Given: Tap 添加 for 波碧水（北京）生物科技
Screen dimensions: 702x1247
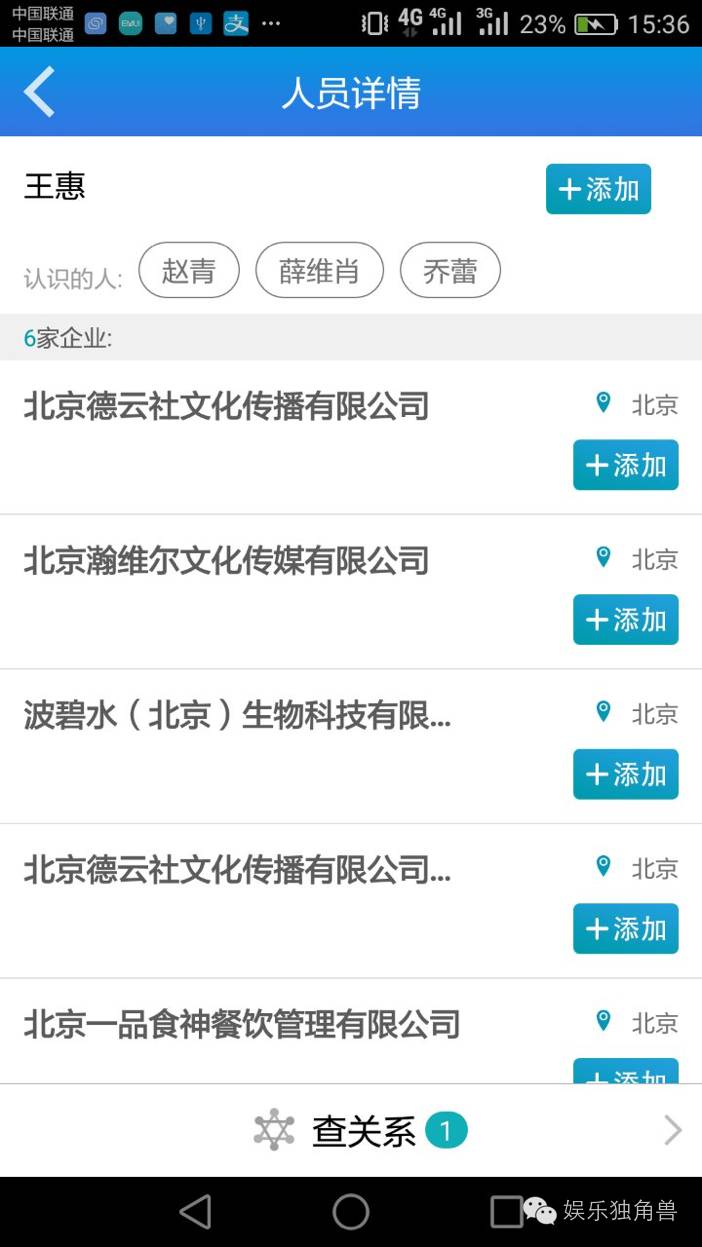Looking at the screenshot, I should (x=625, y=774).
